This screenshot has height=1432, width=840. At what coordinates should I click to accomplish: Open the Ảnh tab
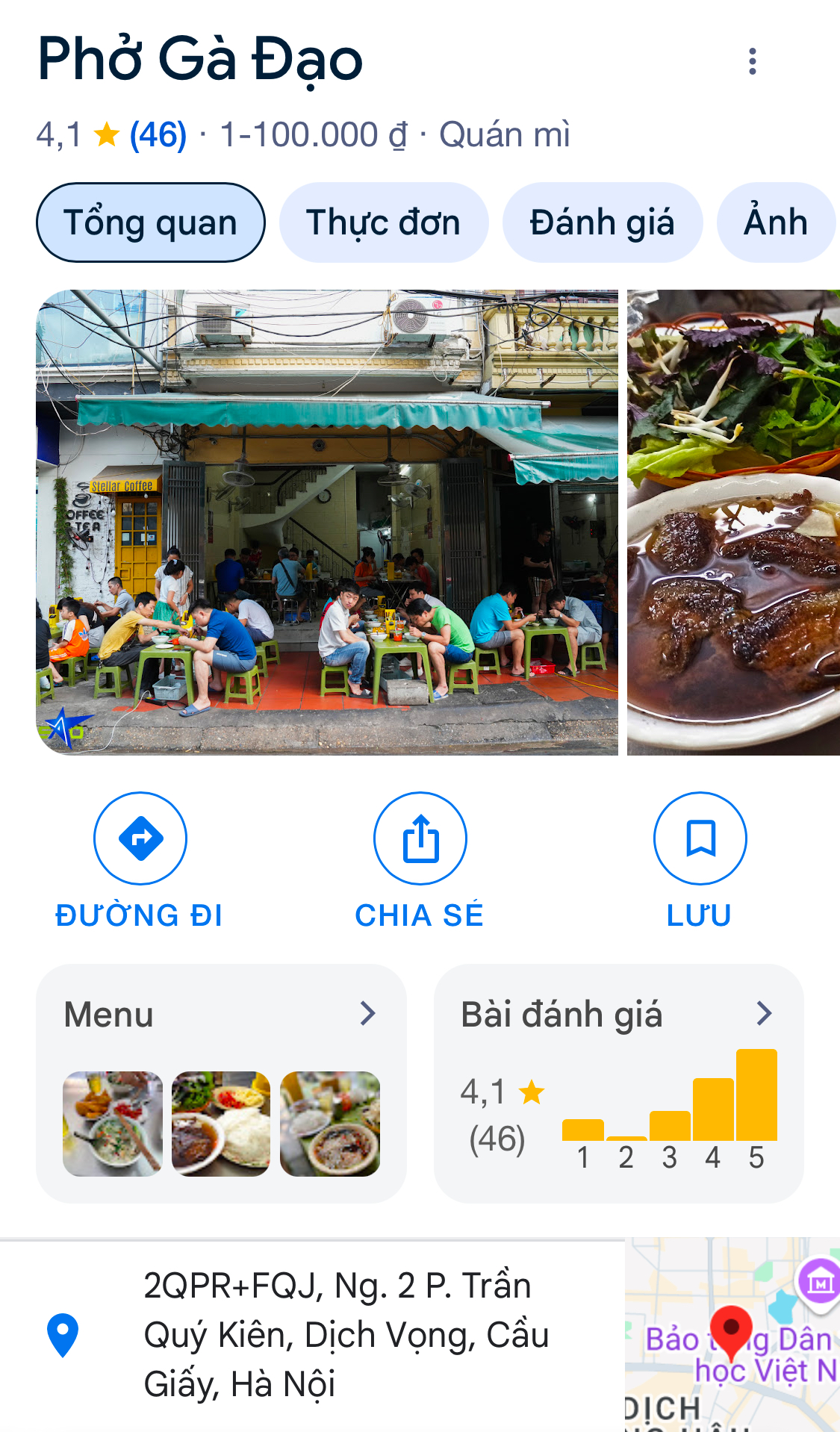coord(775,222)
